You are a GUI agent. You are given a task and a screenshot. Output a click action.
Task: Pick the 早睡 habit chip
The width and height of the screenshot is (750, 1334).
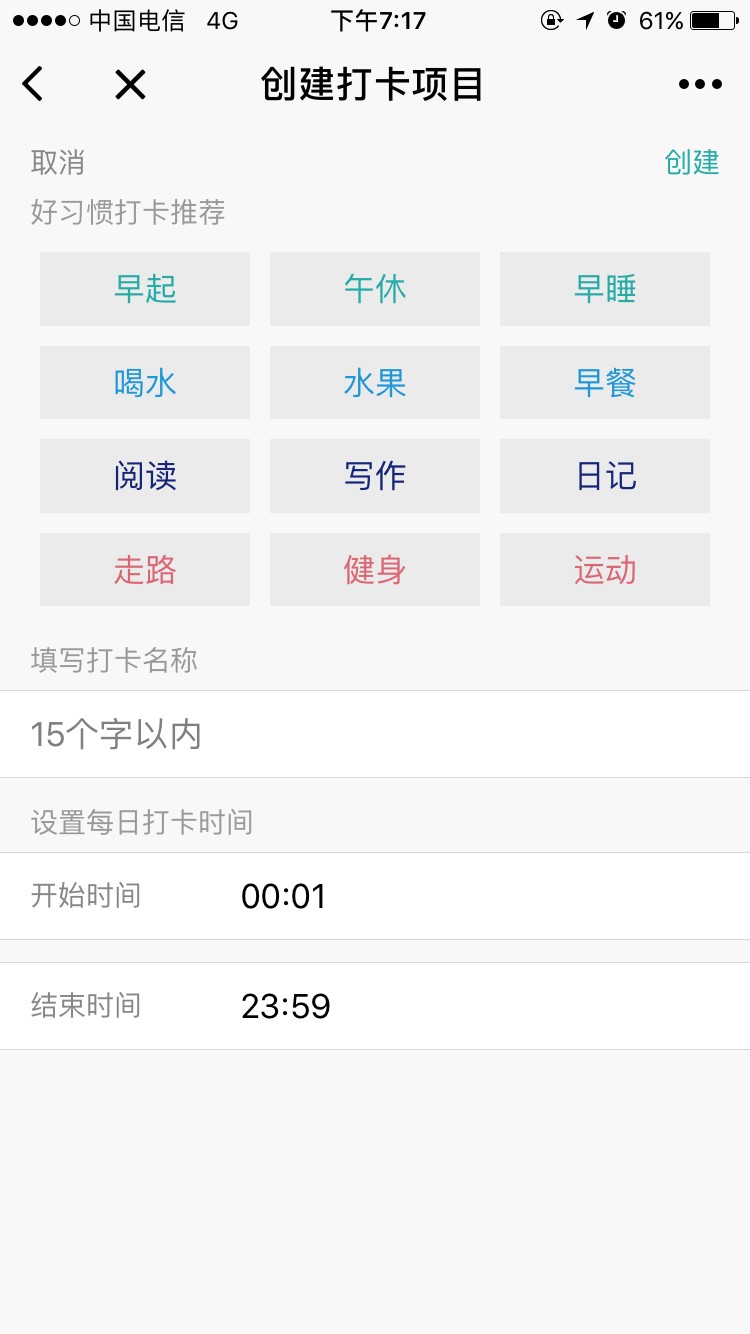pyautogui.click(x=605, y=289)
